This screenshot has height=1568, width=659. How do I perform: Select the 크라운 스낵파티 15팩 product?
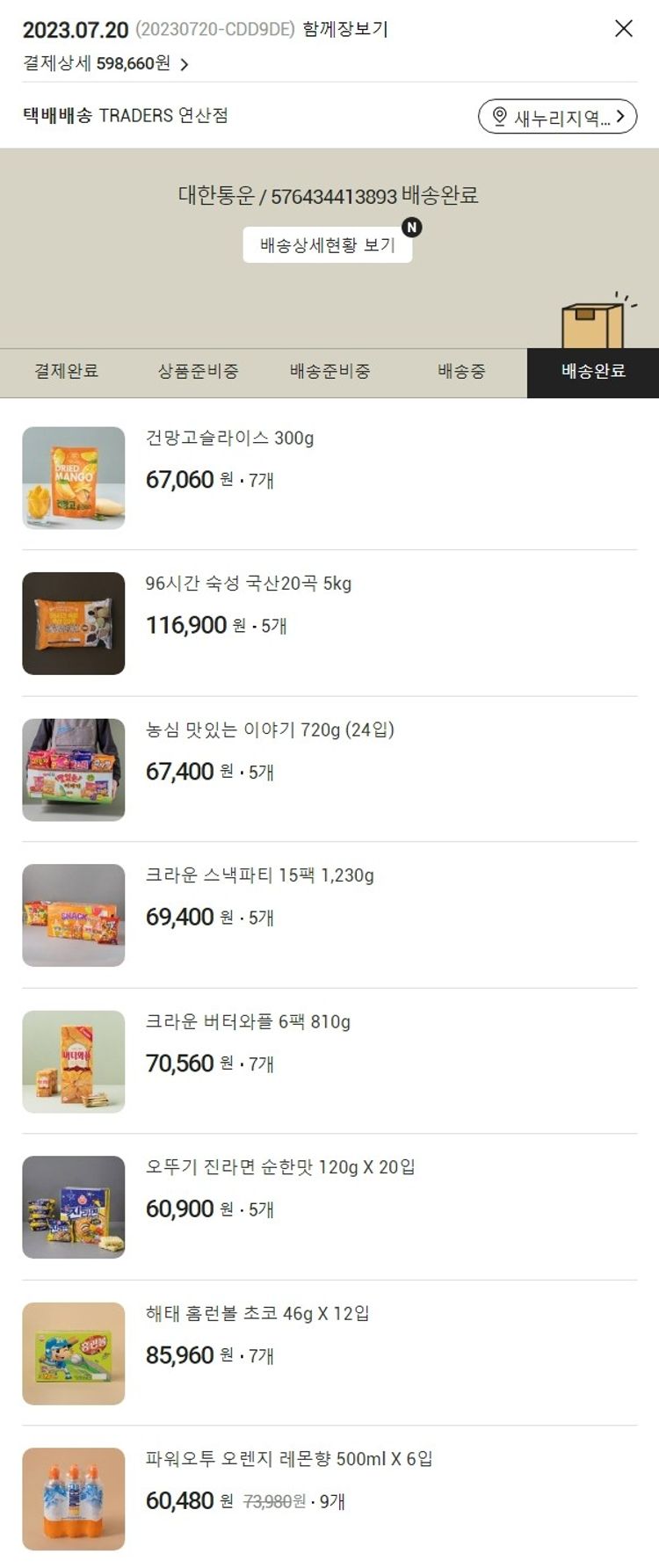click(x=259, y=875)
